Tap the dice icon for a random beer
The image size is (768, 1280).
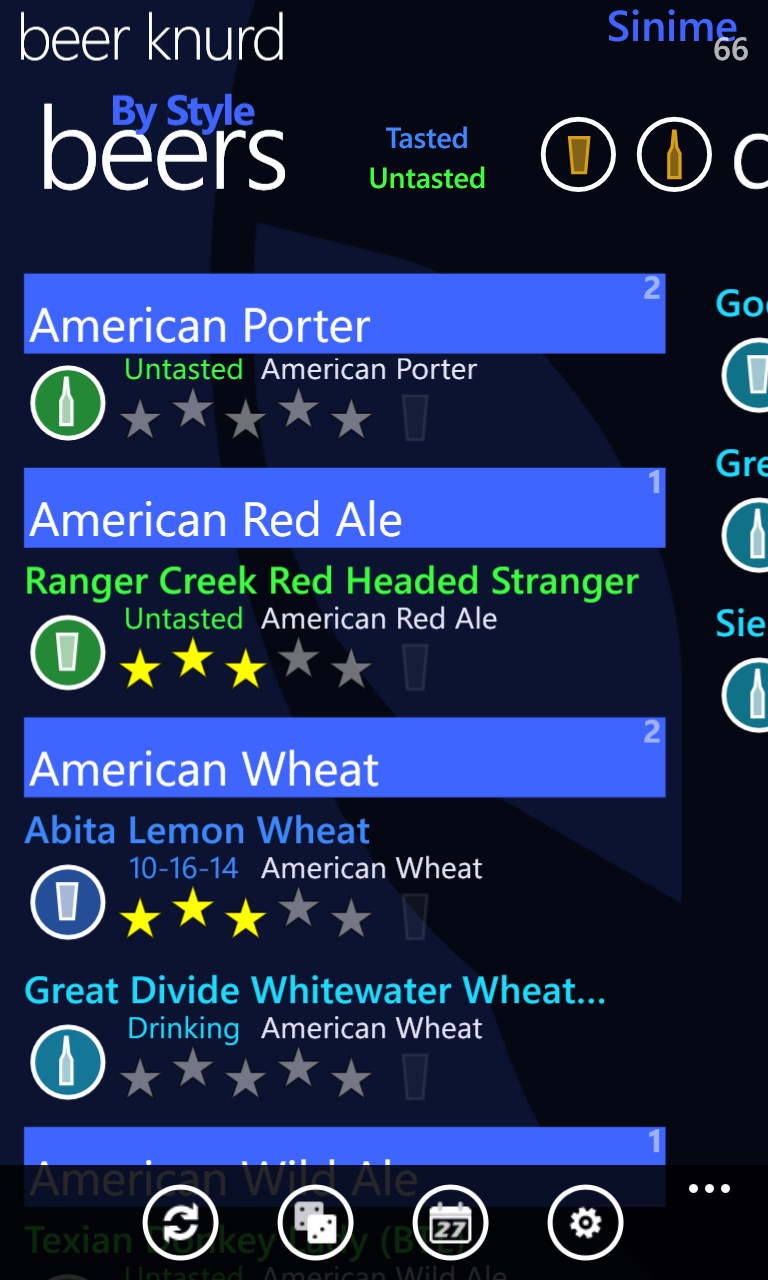pos(316,1222)
